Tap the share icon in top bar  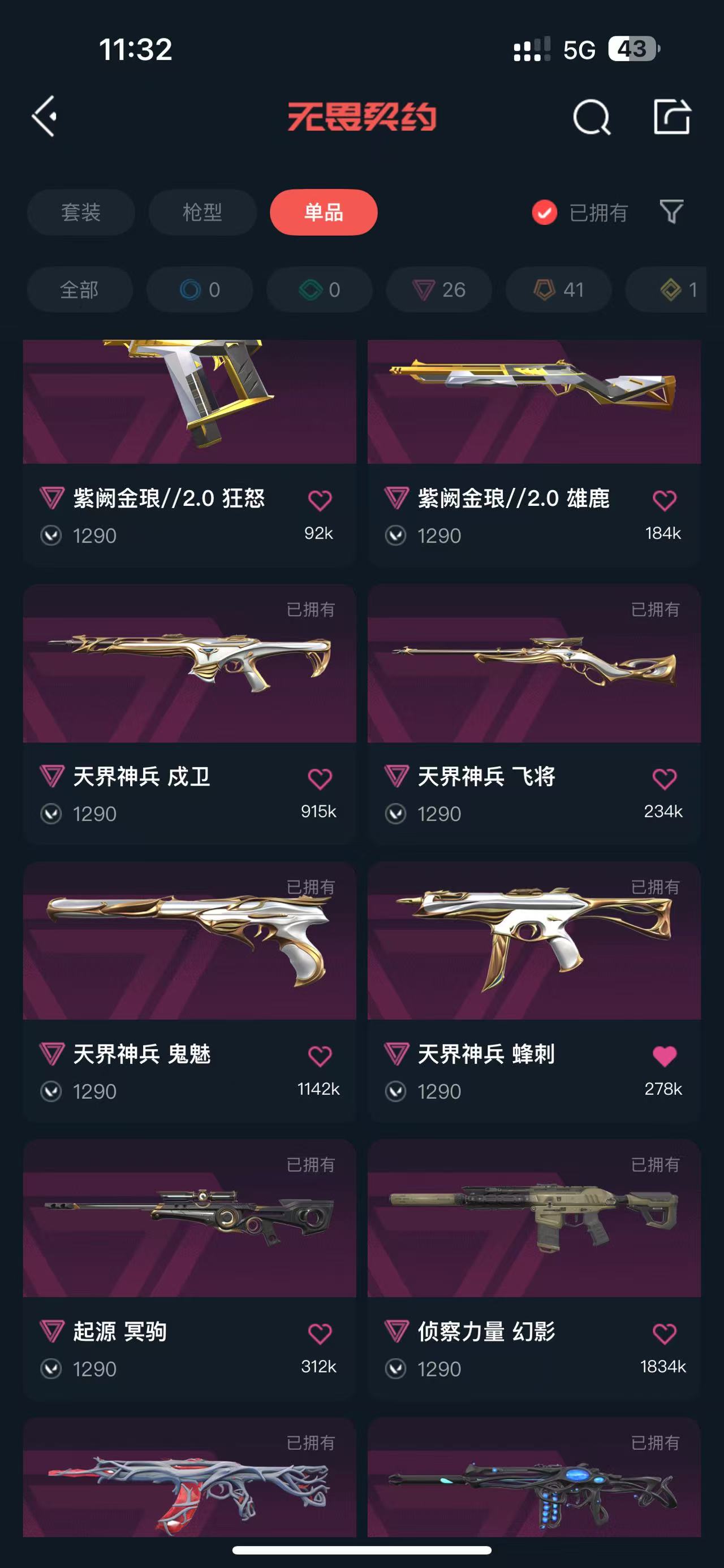(x=671, y=116)
